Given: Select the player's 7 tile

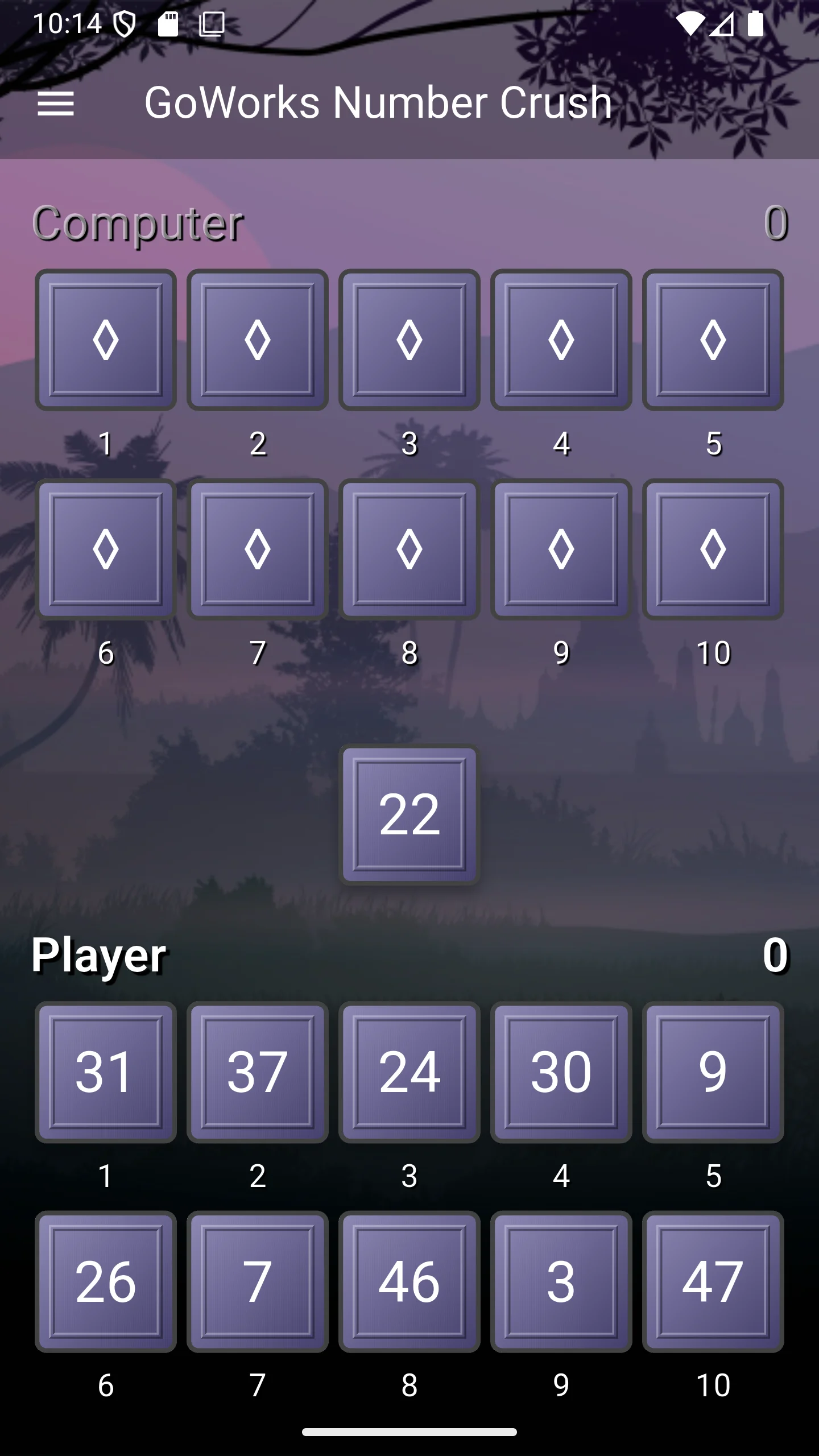Looking at the screenshot, I should coord(258,1281).
